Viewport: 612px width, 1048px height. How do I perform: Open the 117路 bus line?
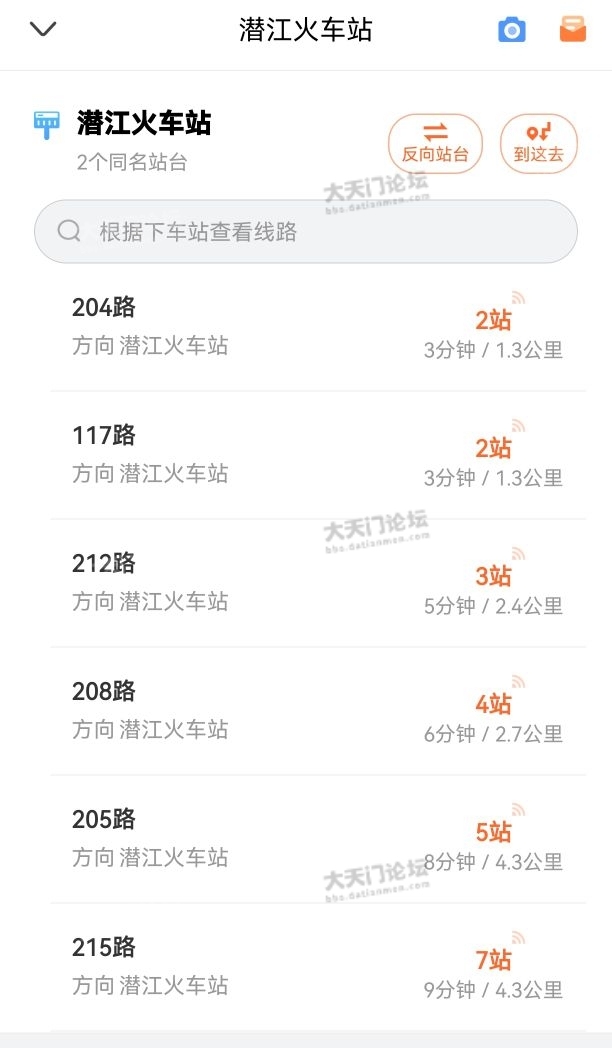click(x=318, y=456)
